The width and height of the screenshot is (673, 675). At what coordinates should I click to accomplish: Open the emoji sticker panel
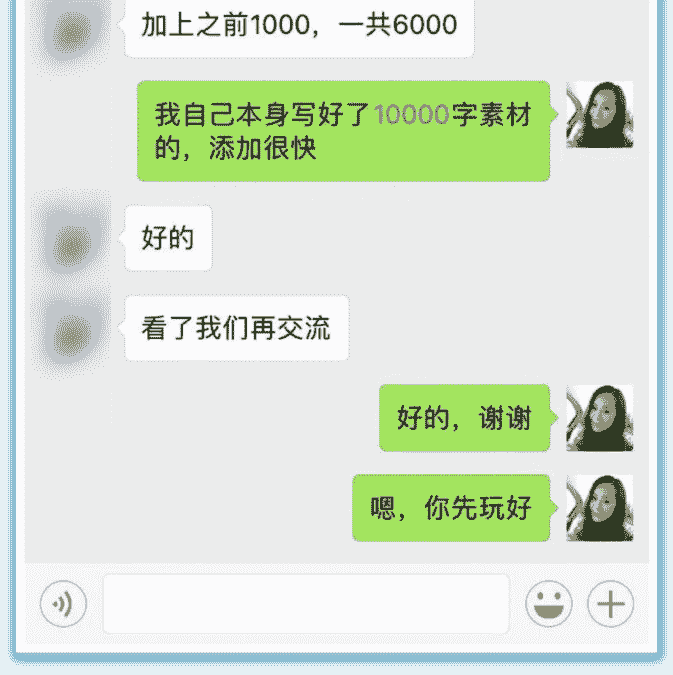tap(549, 604)
